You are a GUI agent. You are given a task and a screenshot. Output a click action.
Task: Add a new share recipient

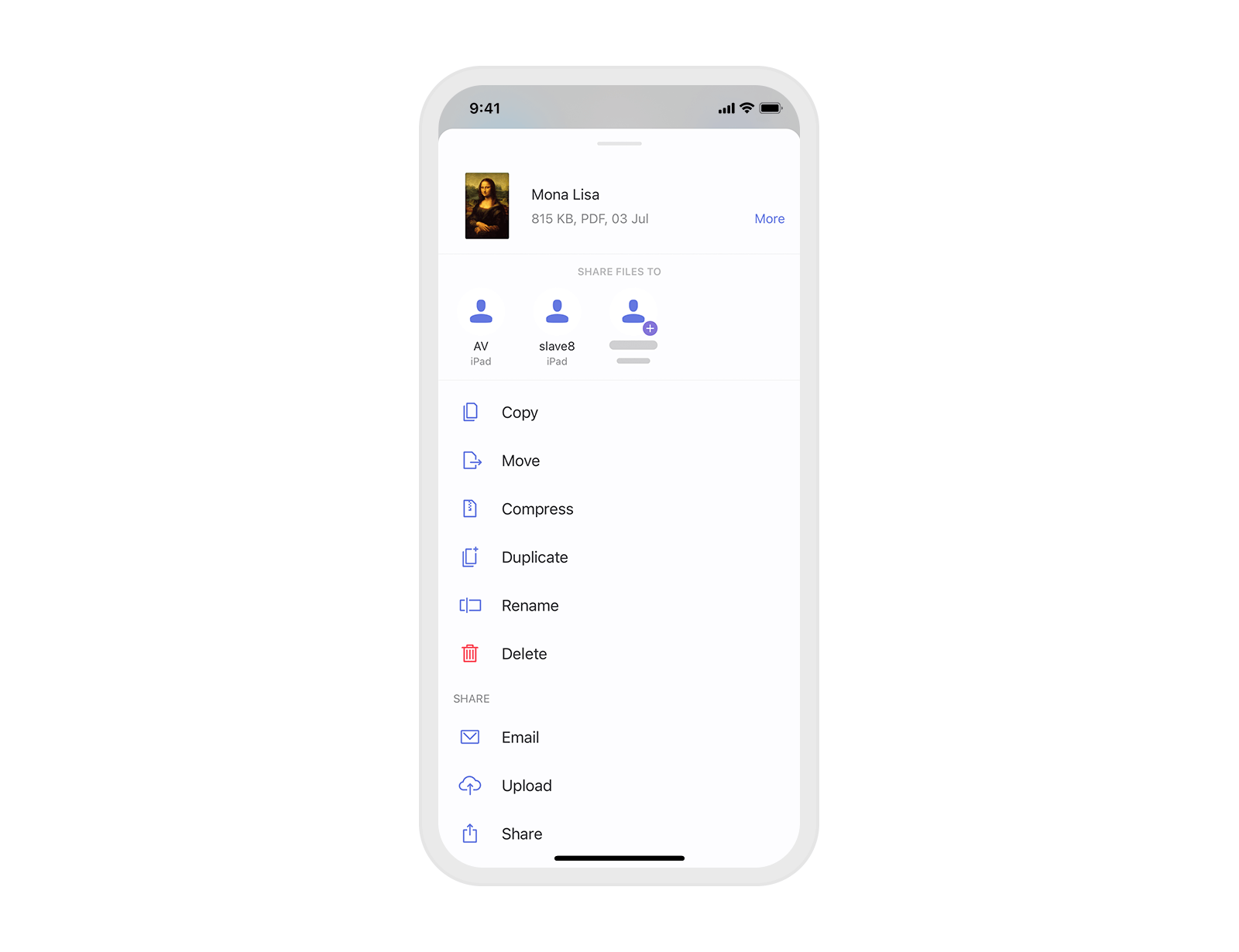(x=633, y=313)
